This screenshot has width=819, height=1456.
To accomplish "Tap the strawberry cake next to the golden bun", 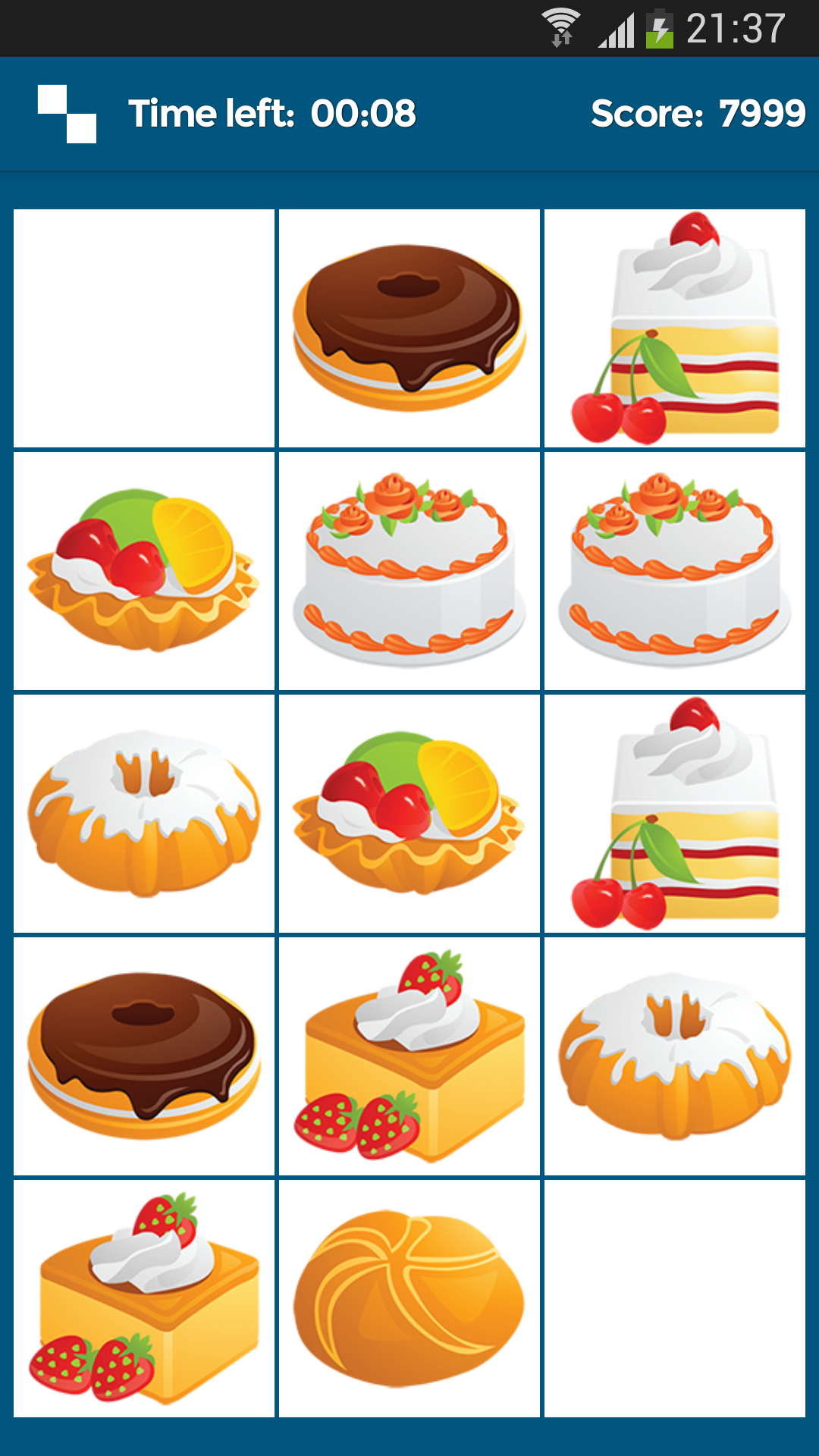I will [x=144, y=1298].
